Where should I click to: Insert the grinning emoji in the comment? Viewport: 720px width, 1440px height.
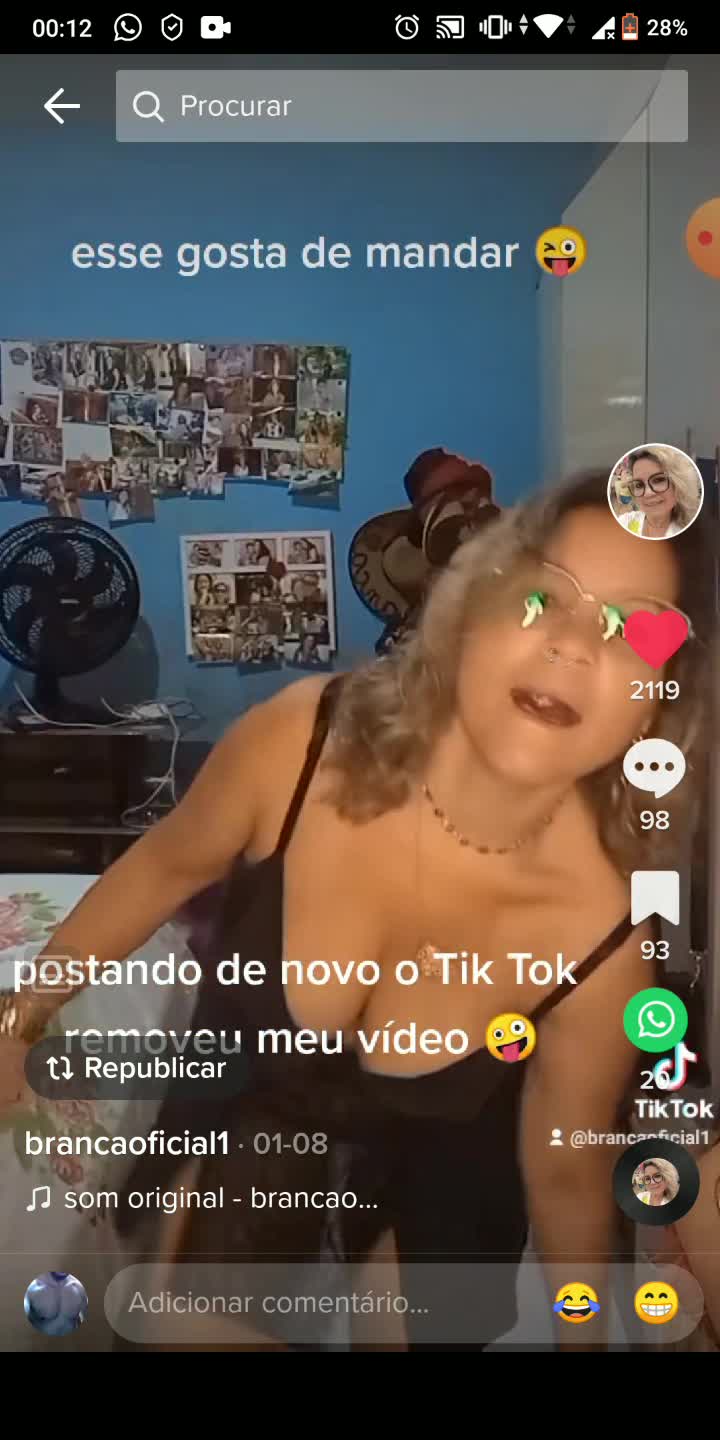[656, 1303]
